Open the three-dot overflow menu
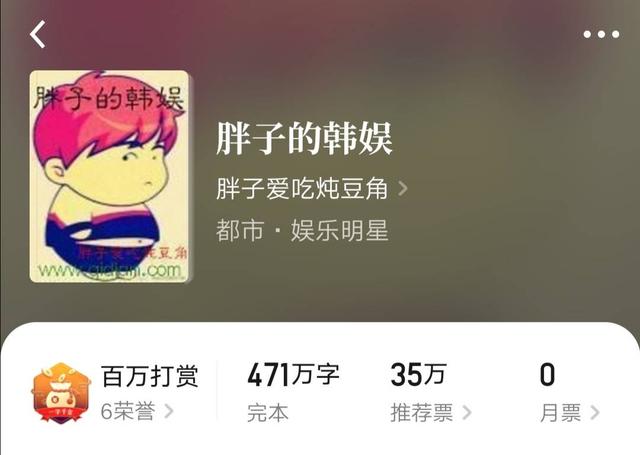 pyautogui.click(x=600, y=35)
